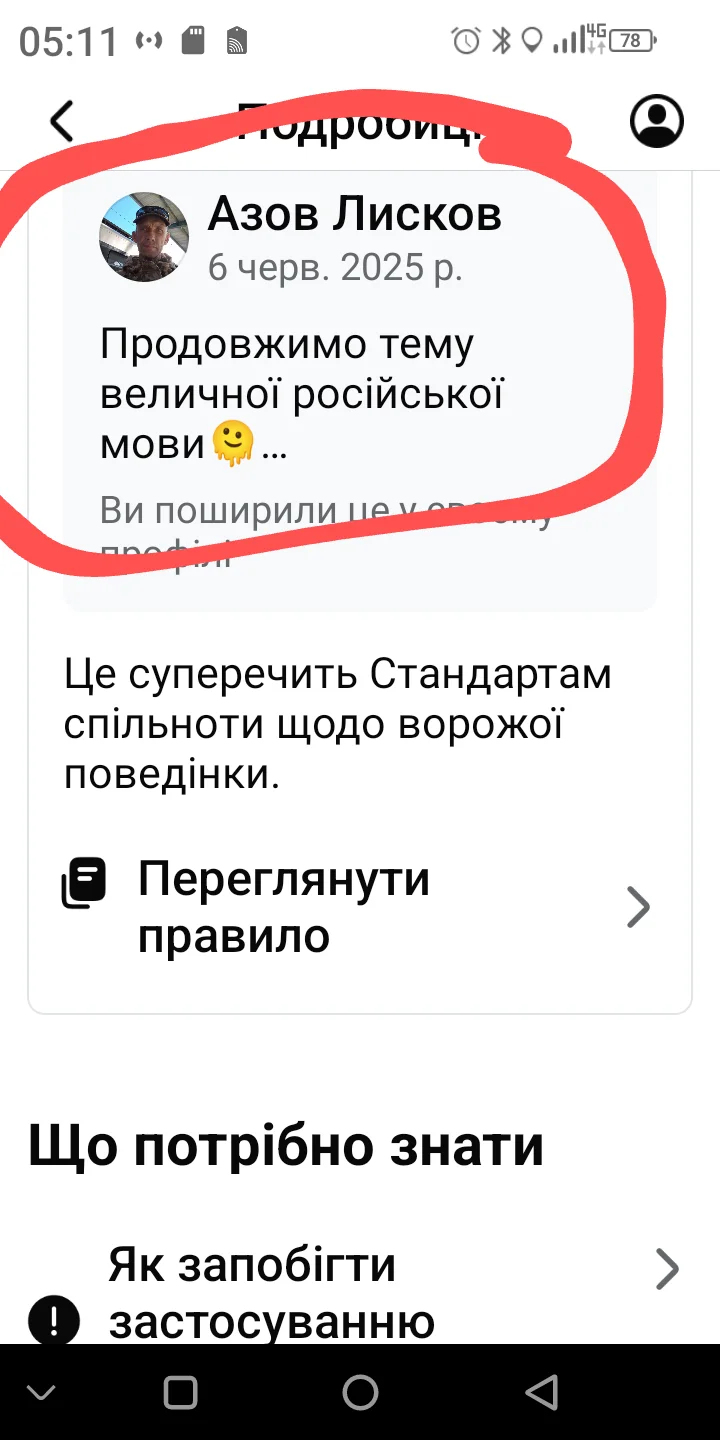Open Переглянути правило row
Screen dimensions: 720x1440
(360, 907)
